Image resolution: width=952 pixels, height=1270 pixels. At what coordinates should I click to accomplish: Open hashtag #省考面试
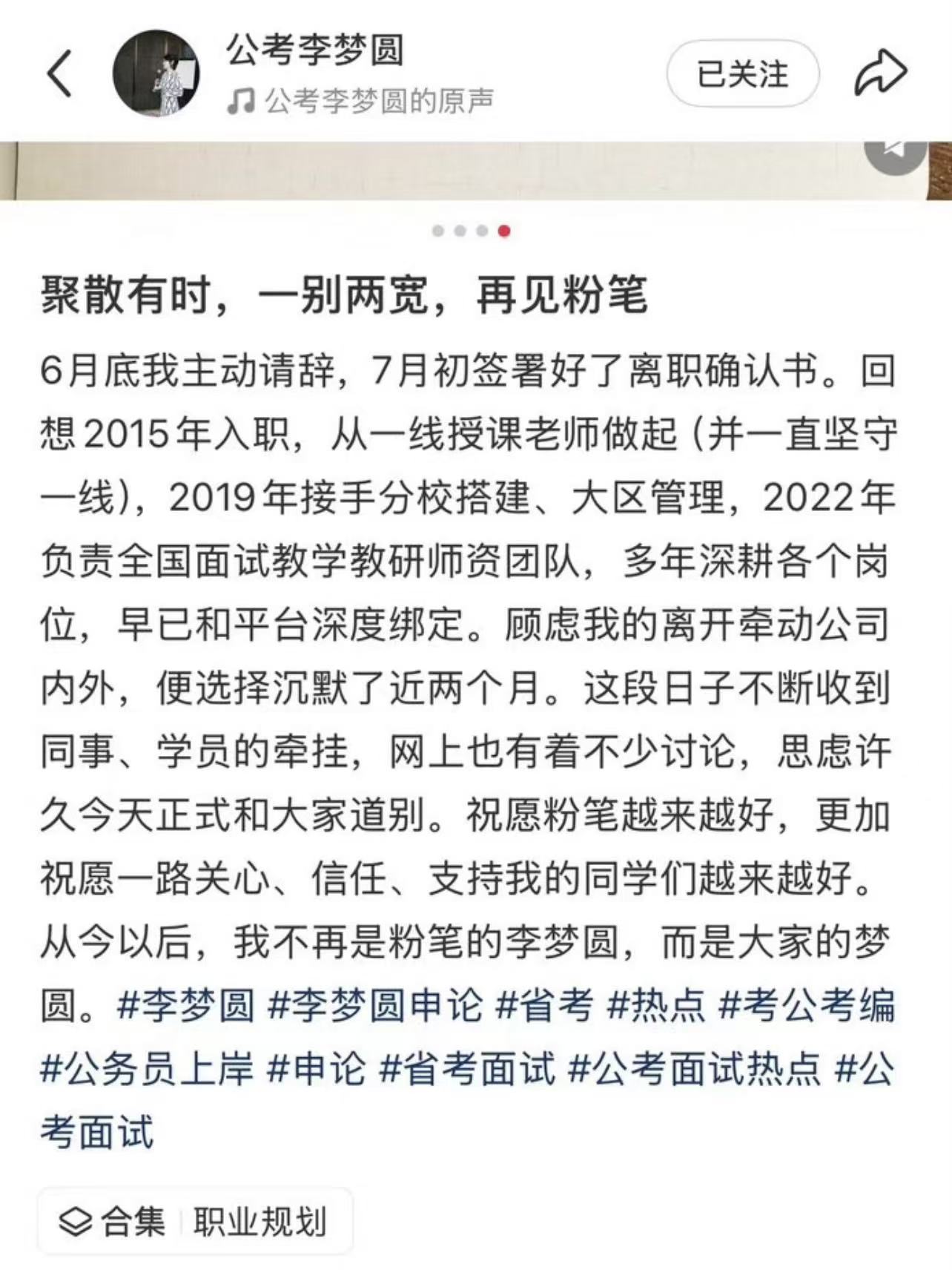[466, 1069]
